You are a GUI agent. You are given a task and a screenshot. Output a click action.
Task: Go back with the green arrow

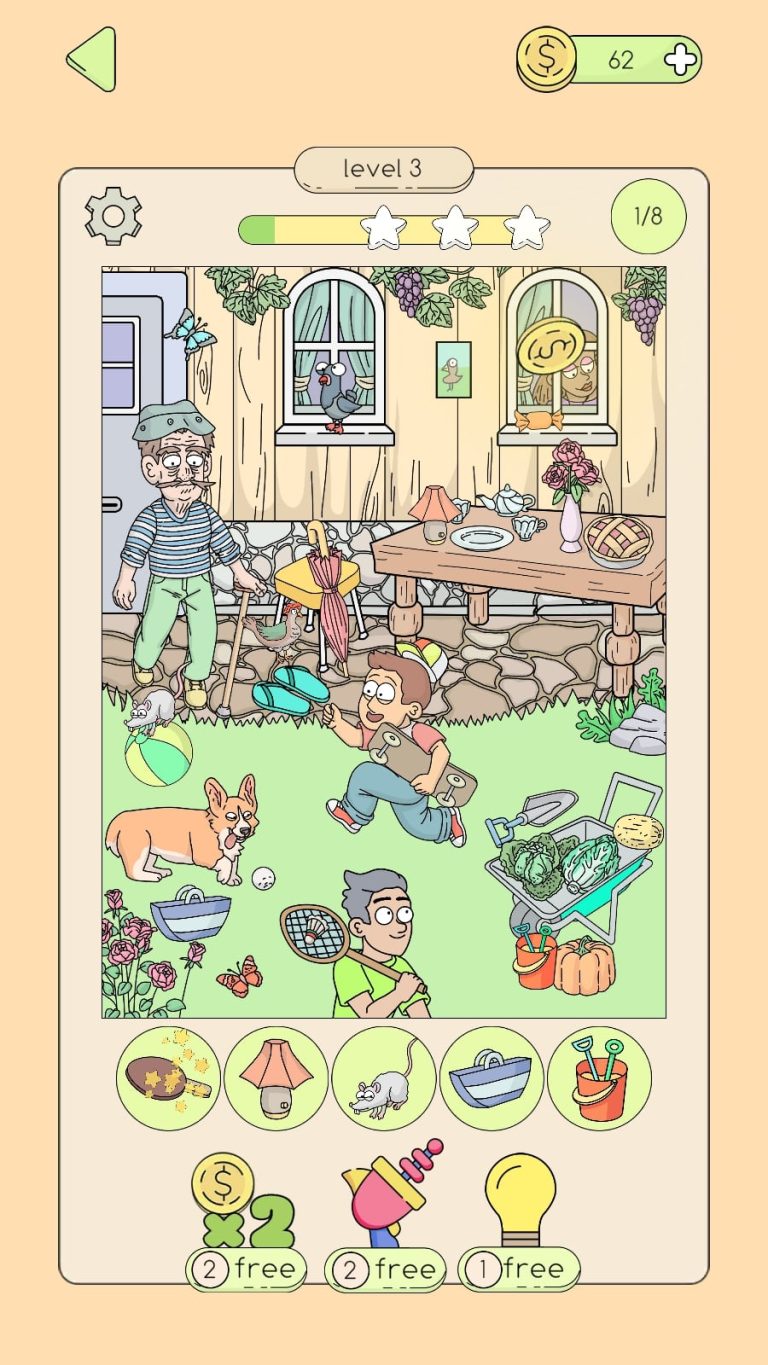(88, 57)
